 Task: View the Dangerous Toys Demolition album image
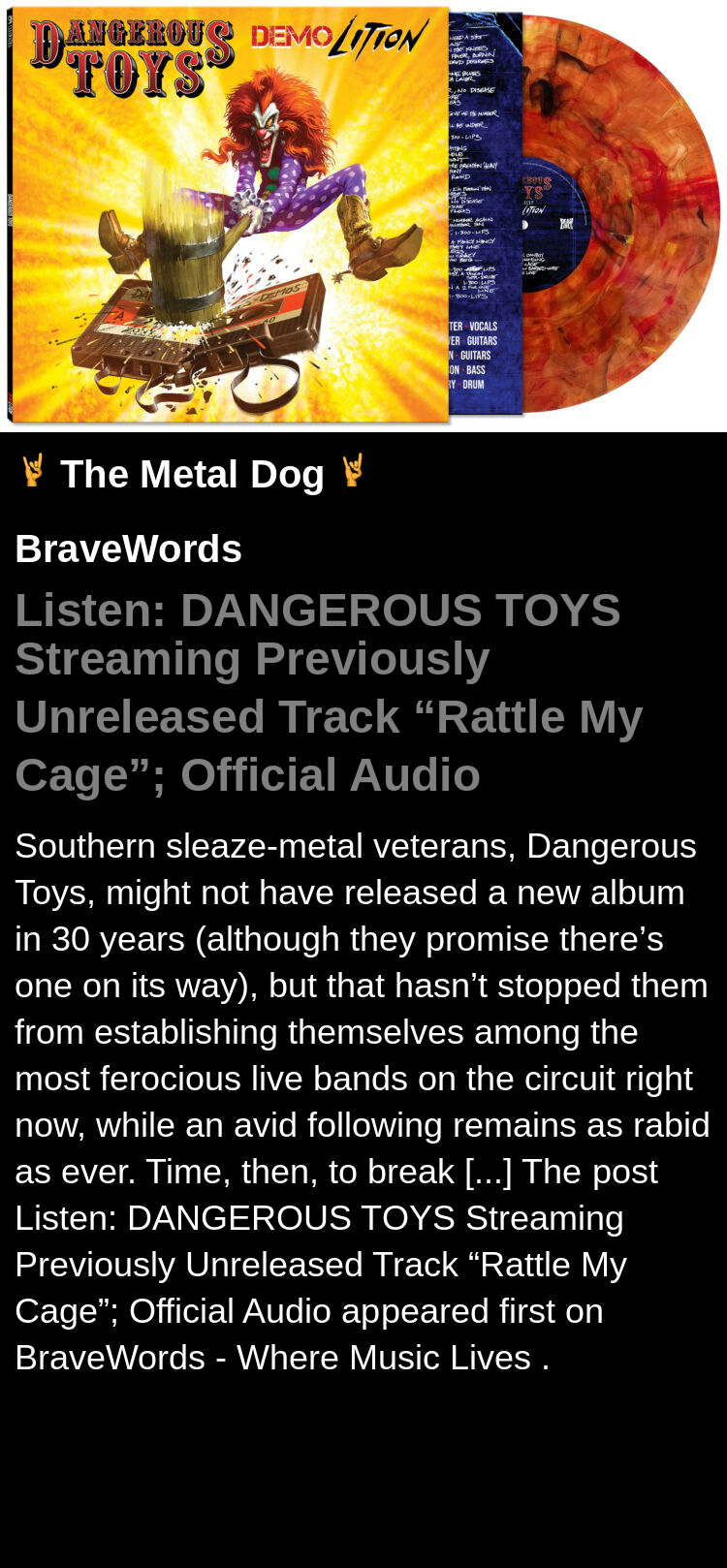363,215
